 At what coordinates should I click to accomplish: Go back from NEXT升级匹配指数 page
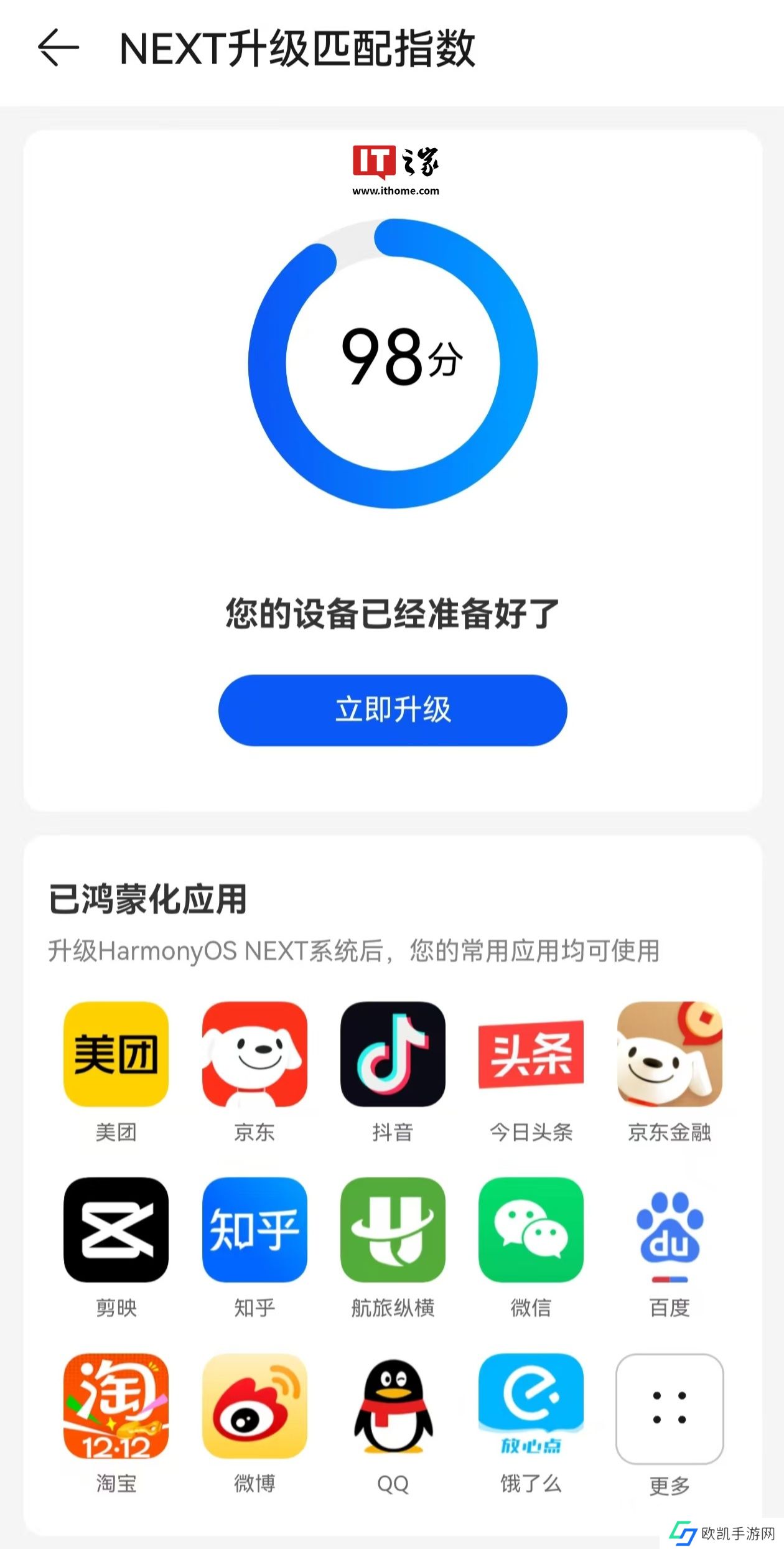coord(58,47)
